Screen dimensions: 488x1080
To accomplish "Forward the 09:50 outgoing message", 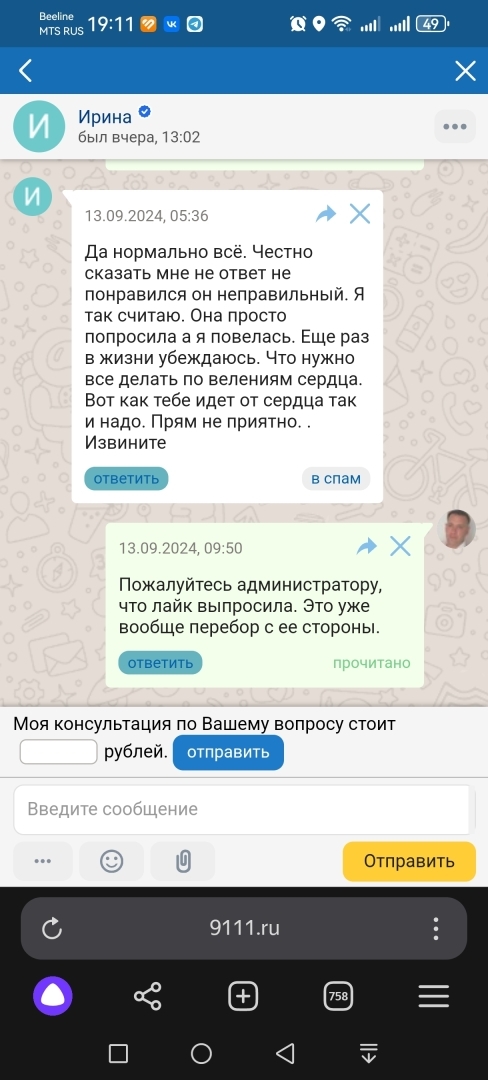I will point(366,547).
